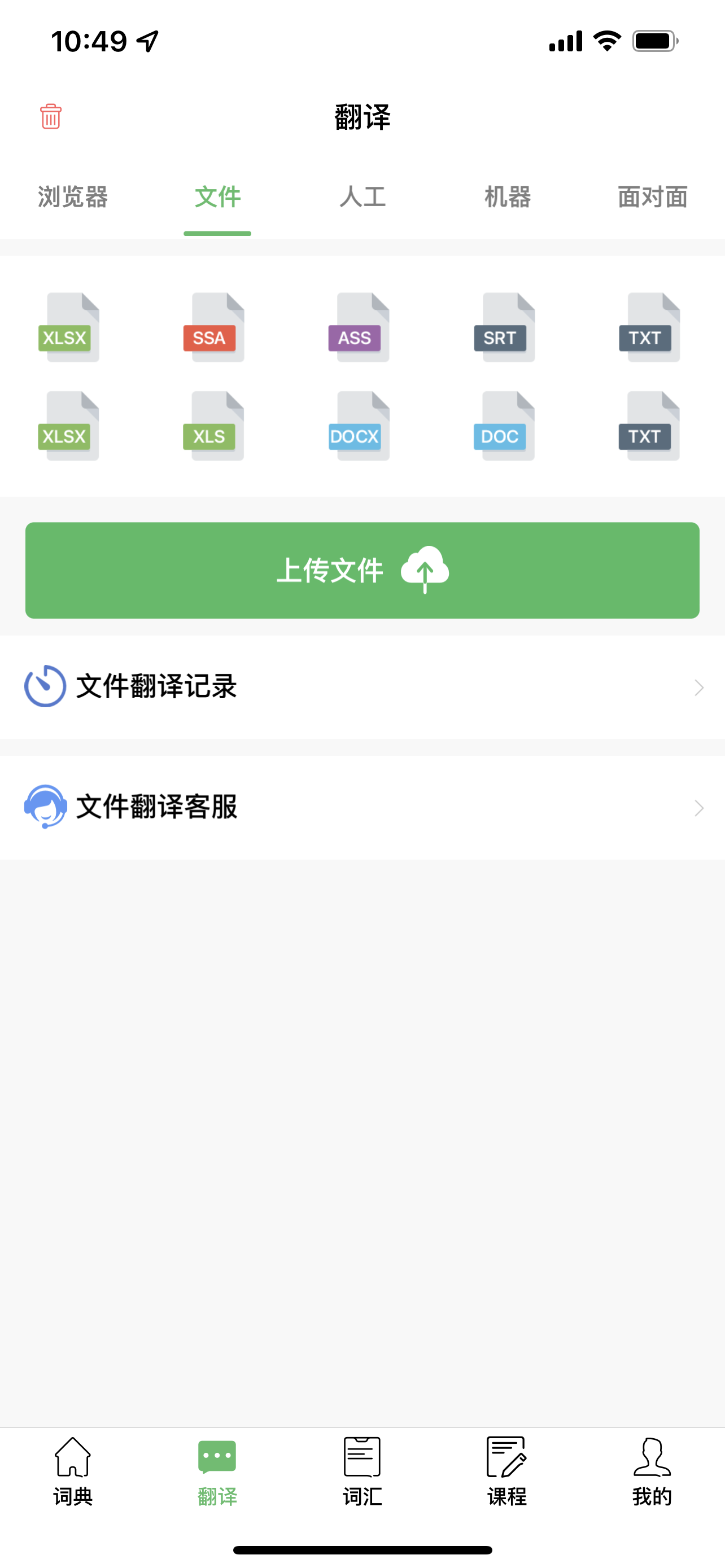Switch to the 人工 tab
The width and height of the screenshot is (725, 1568).
tap(363, 197)
